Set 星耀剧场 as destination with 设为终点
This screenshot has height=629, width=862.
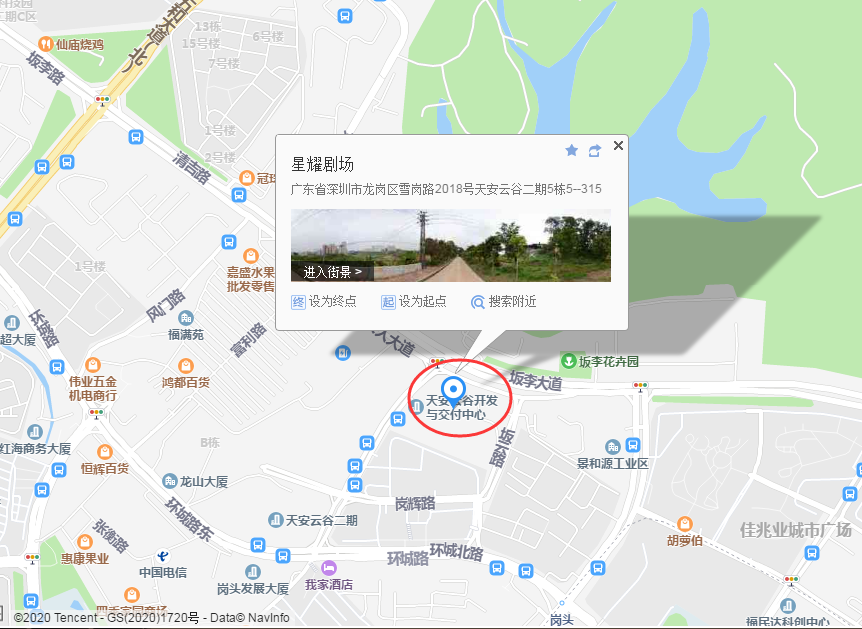324,301
